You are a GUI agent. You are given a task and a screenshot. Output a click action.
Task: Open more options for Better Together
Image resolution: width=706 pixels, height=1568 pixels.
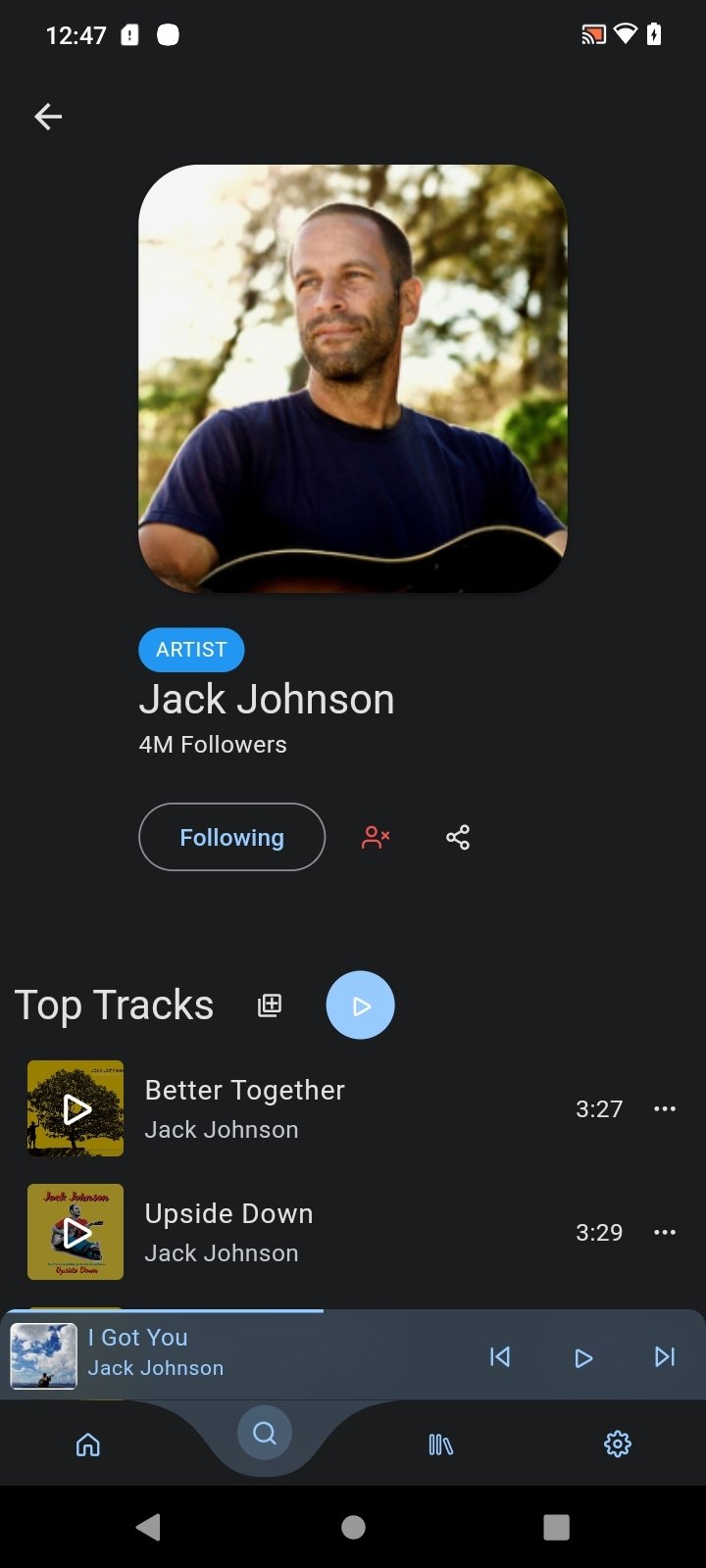point(665,1108)
